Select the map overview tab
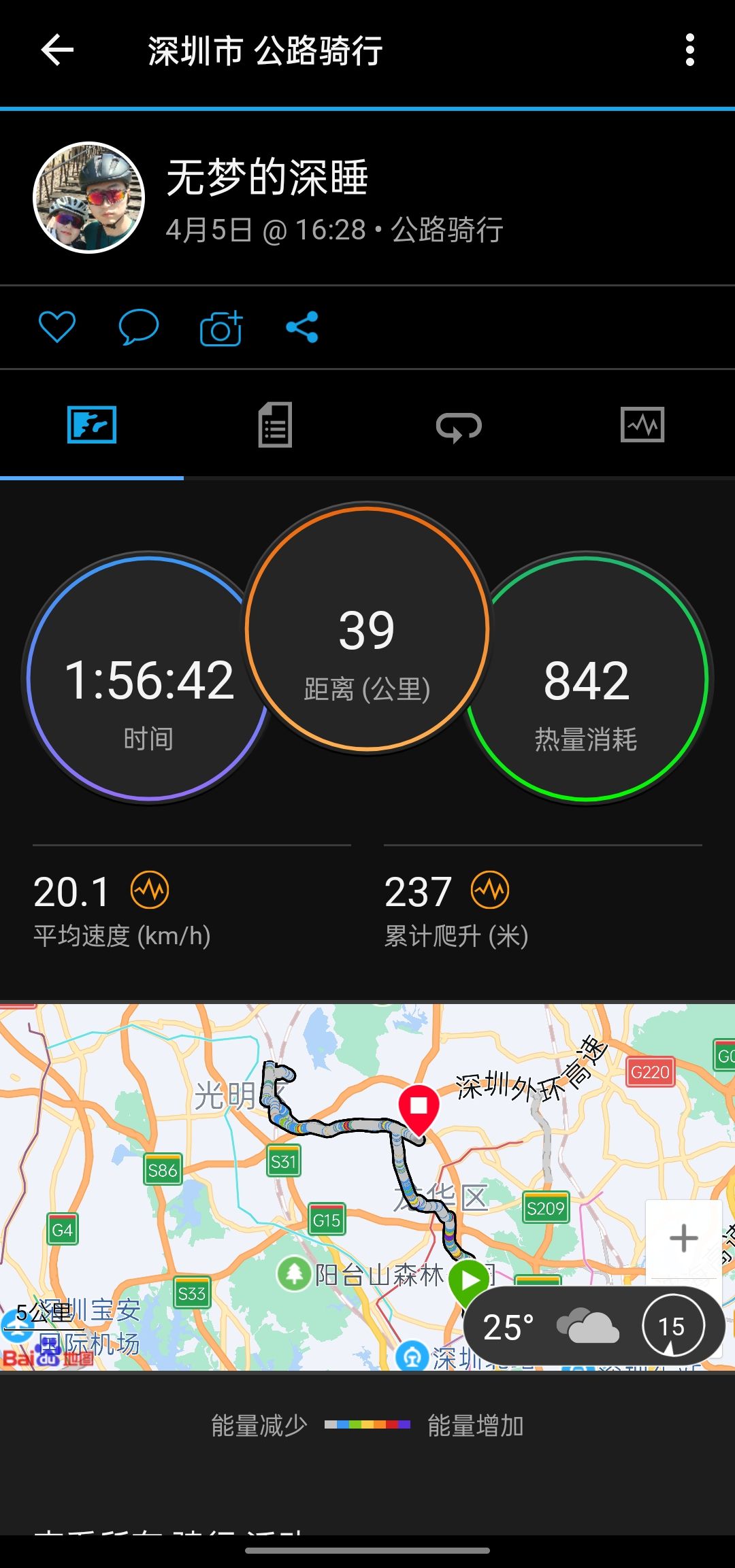Screen dimensions: 735x1568 (x=92, y=425)
